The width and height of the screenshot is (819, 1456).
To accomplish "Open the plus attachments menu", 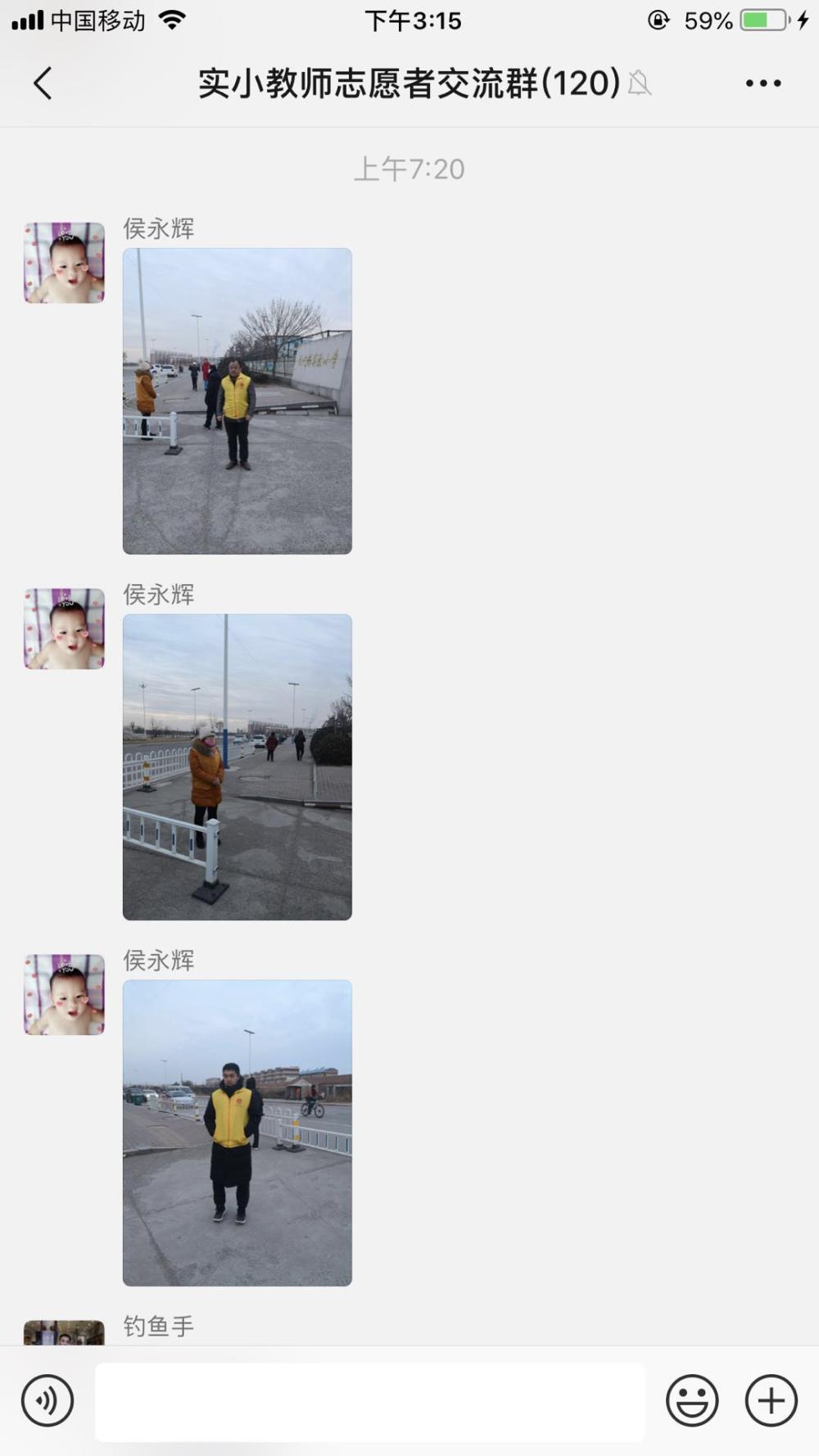I will pos(771,1400).
